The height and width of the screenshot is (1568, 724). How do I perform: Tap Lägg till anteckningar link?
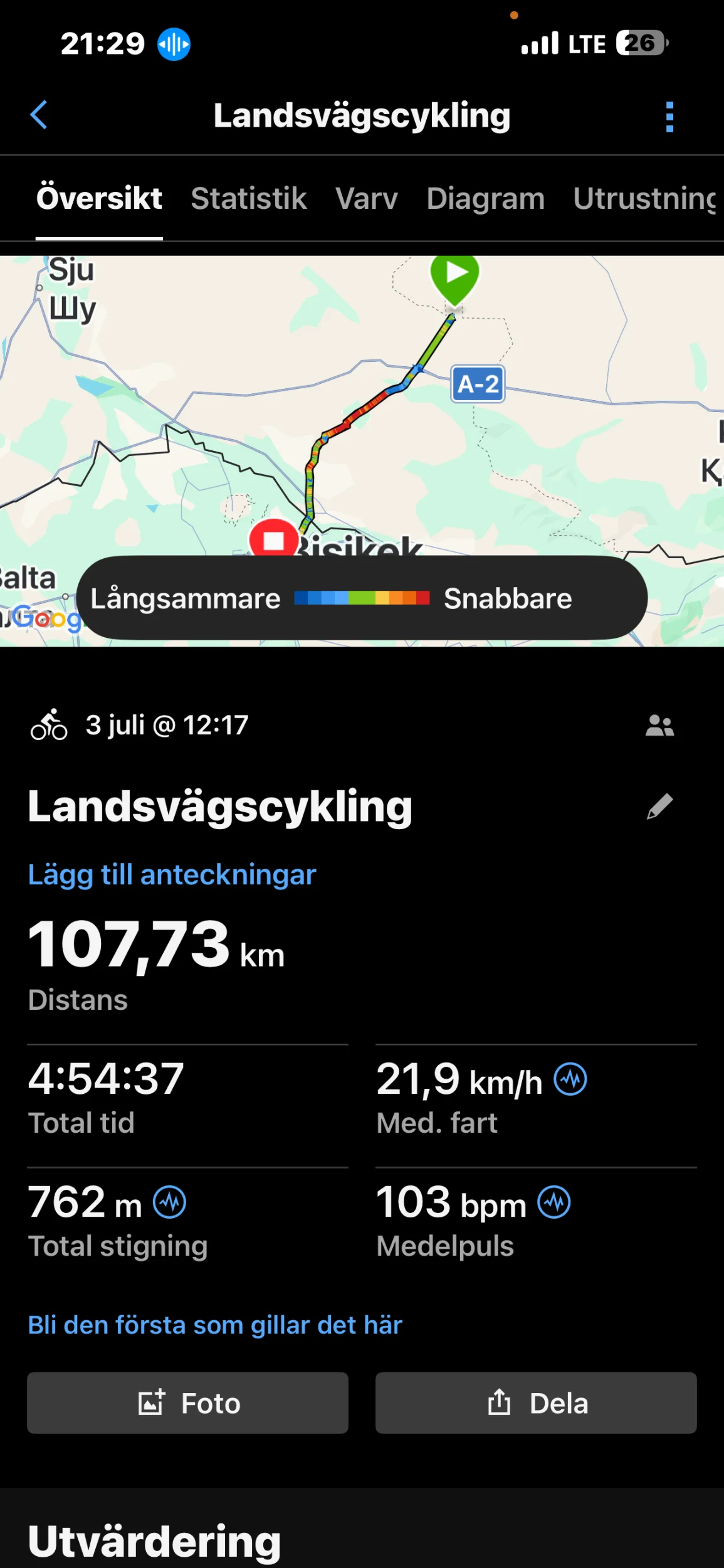pos(172,874)
